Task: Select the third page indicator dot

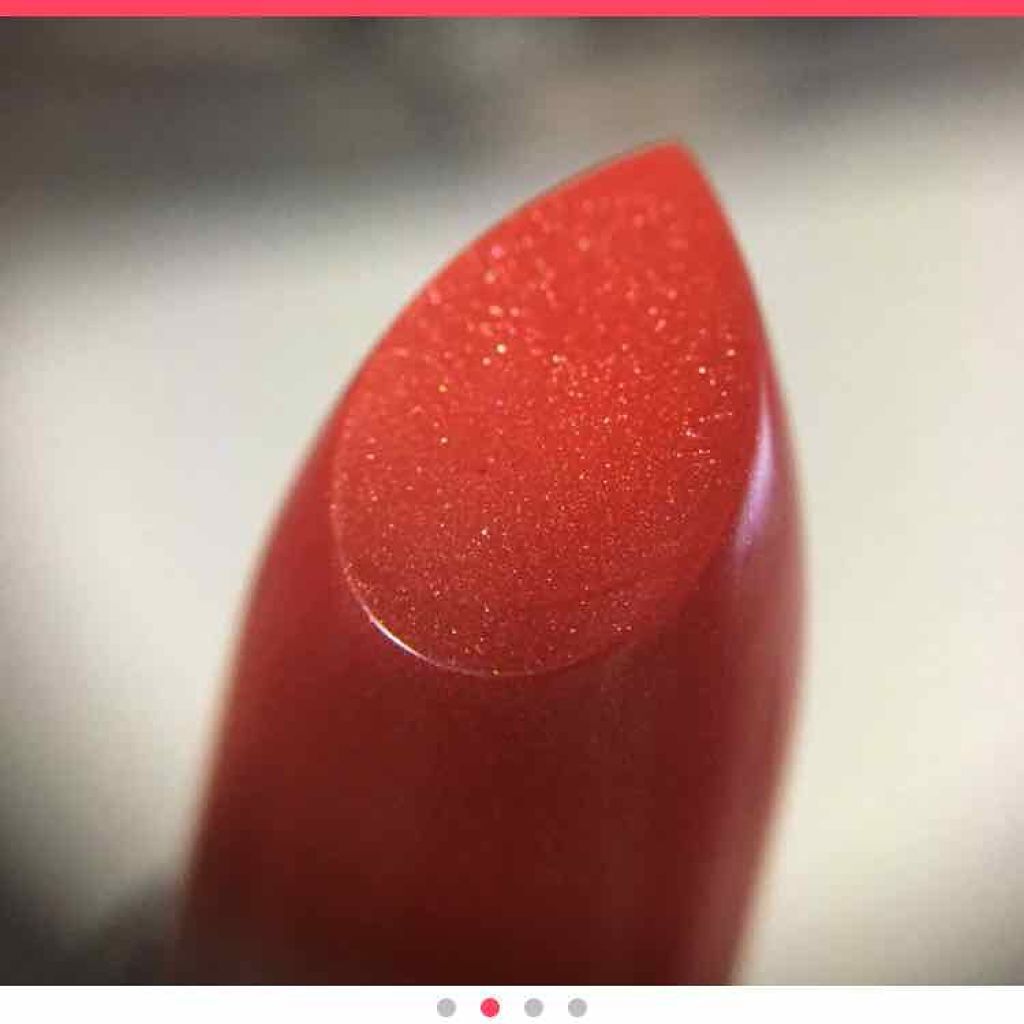Action: pos(534,1007)
